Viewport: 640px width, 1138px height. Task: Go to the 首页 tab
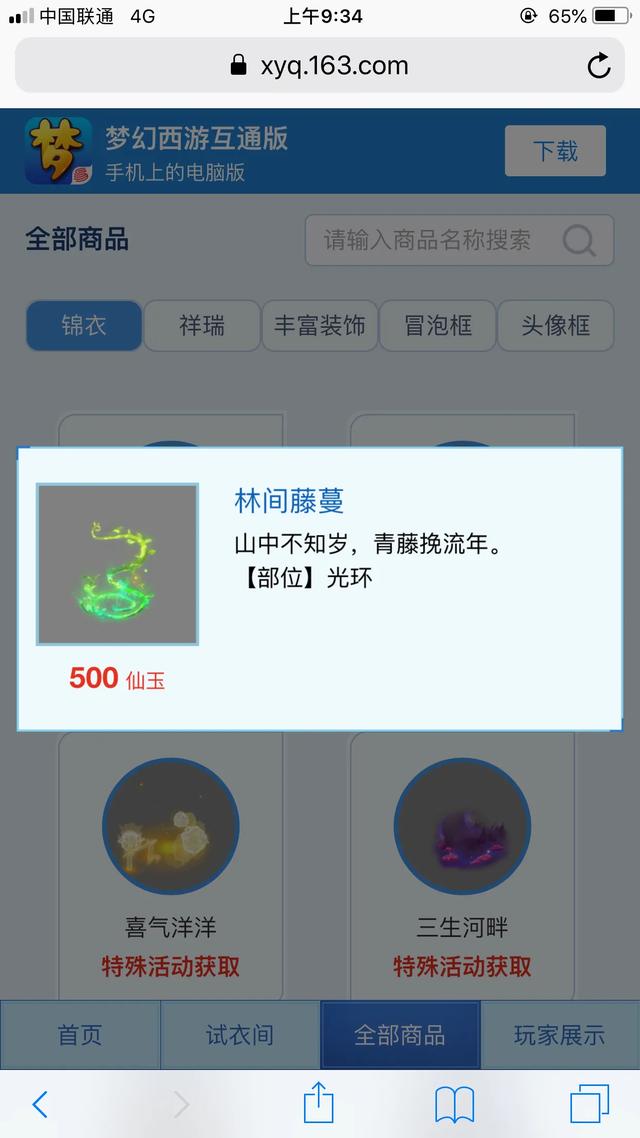pyautogui.click(x=80, y=1035)
